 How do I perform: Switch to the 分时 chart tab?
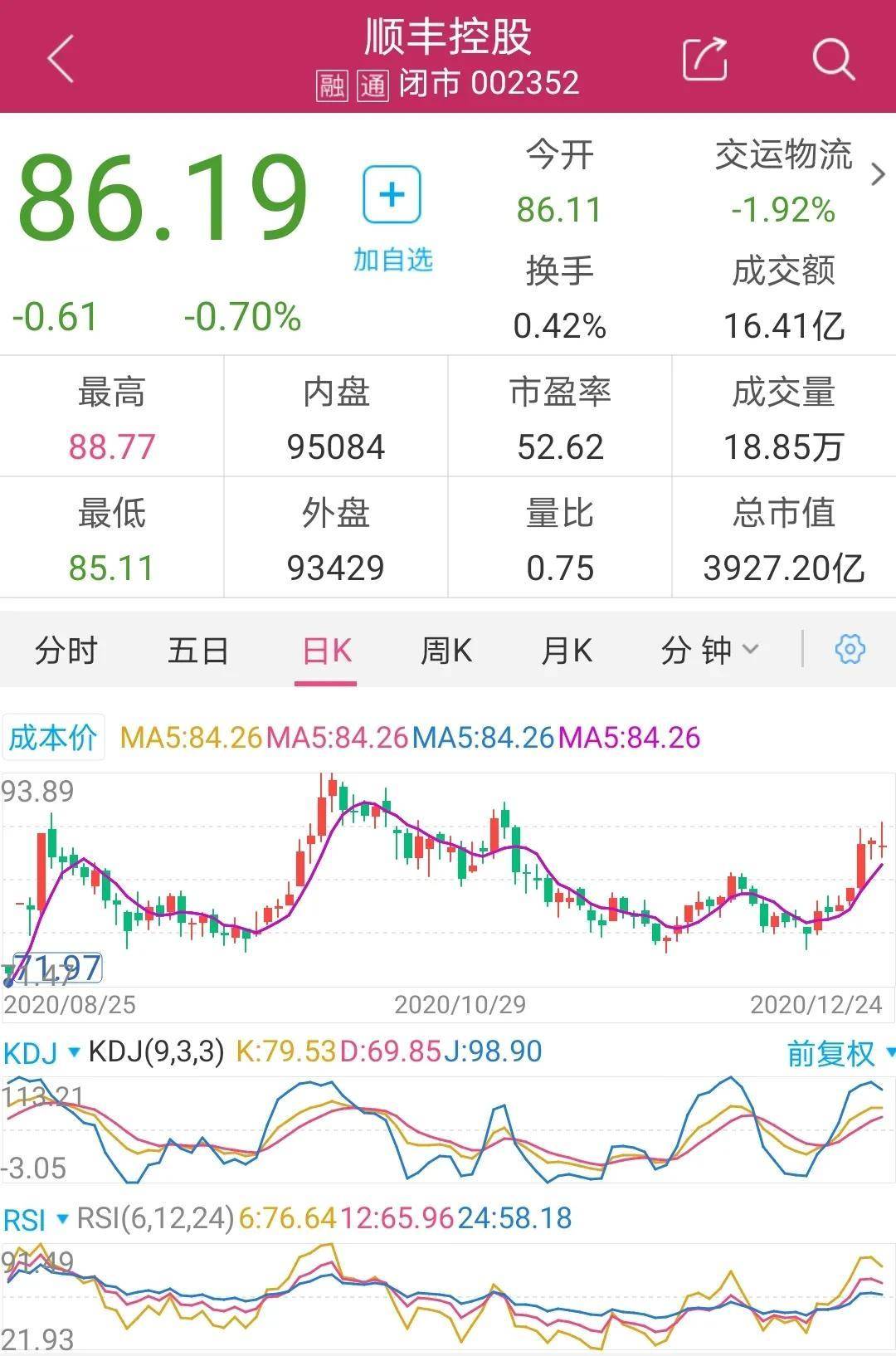66,650
